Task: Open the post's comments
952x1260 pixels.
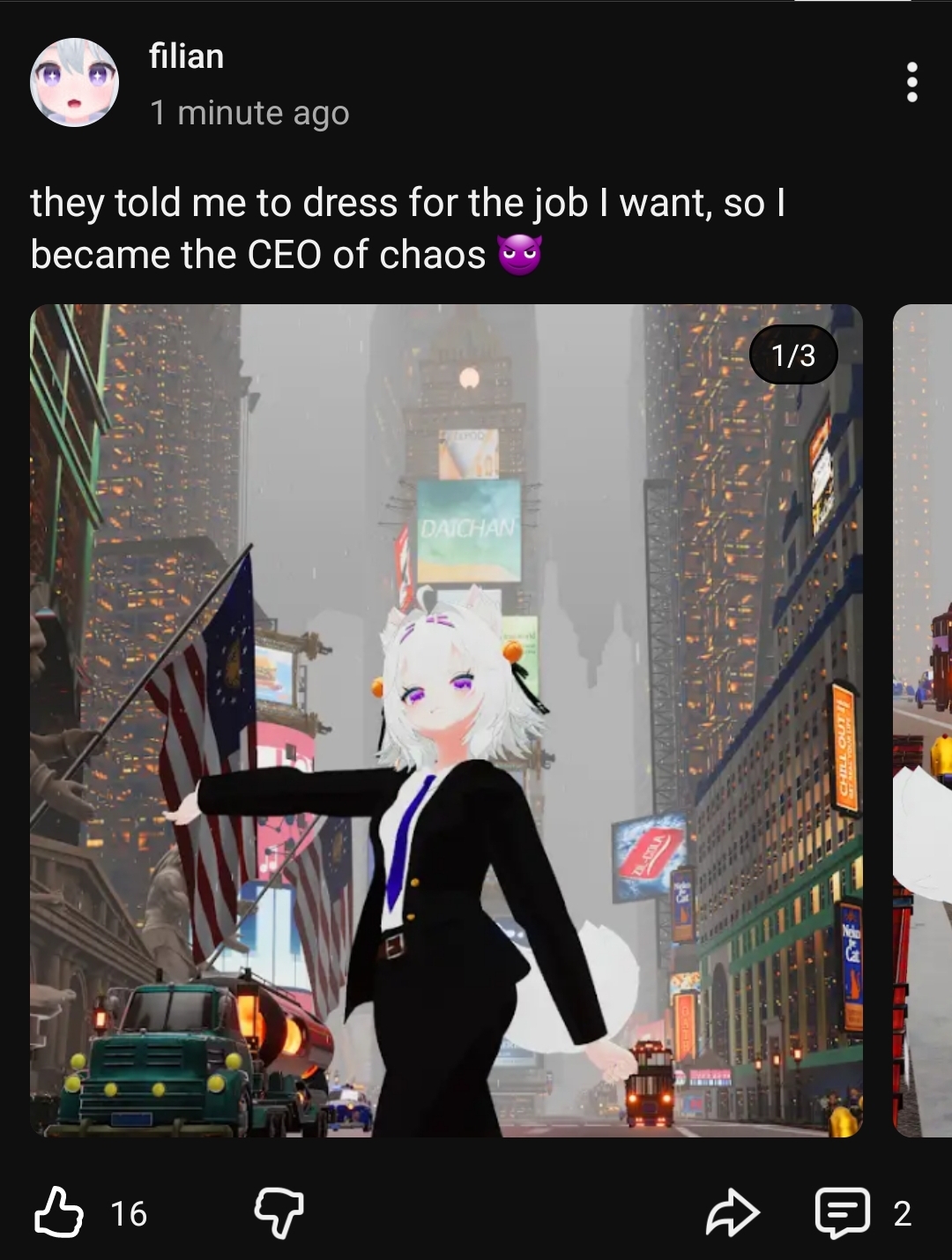Action: click(x=844, y=1212)
